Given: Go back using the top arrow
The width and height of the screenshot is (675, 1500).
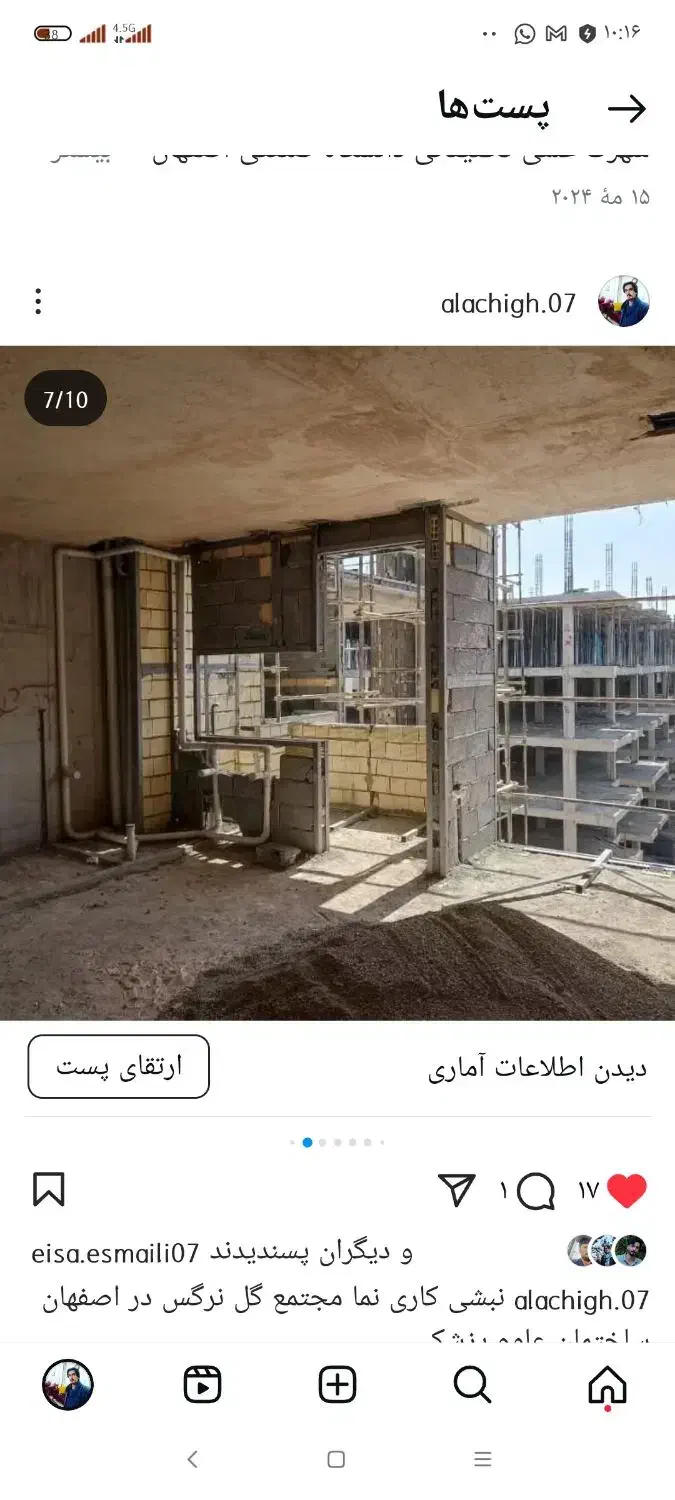Looking at the screenshot, I should tap(627, 108).
